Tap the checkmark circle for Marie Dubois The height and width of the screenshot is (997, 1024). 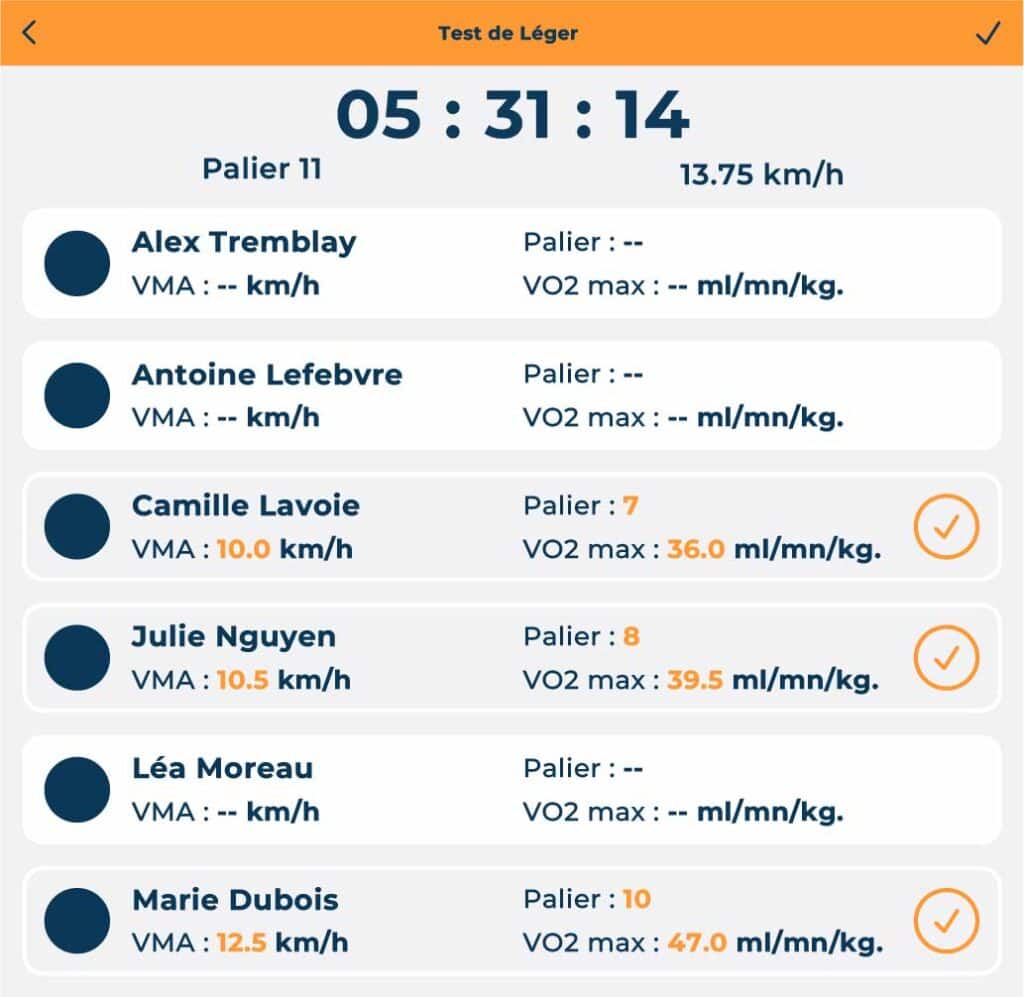pyautogui.click(x=945, y=921)
